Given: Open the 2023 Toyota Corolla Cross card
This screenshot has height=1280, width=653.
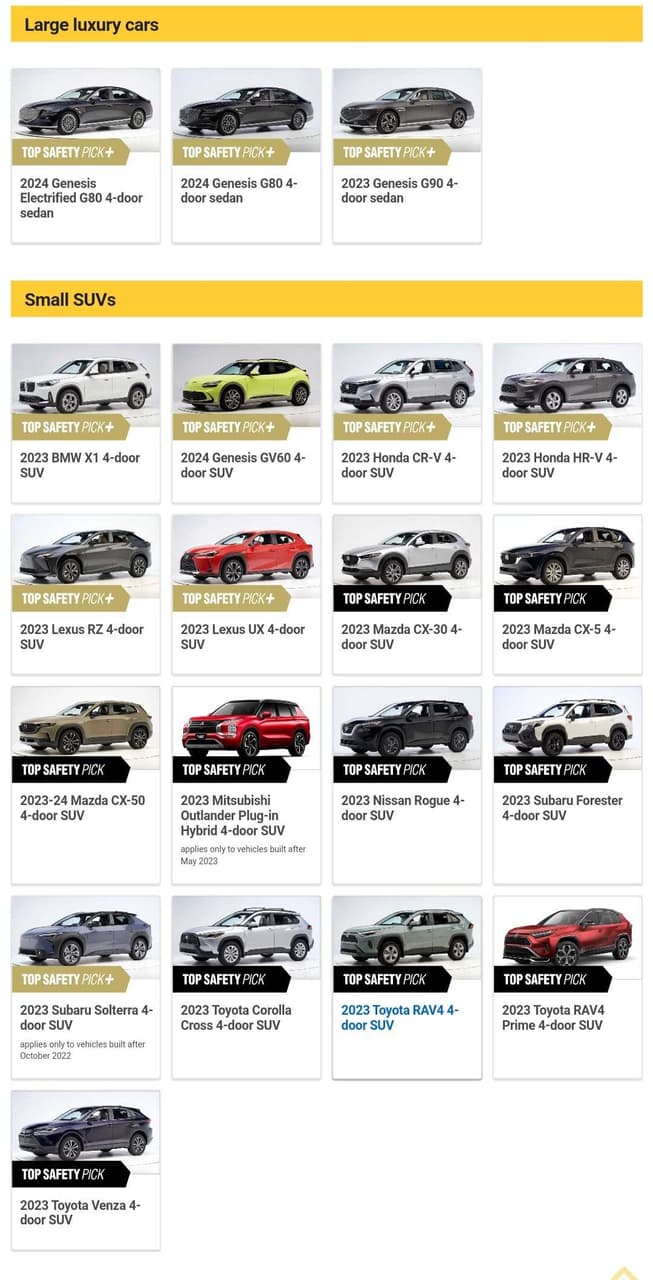Looking at the screenshot, I should (x=246, y=985).
